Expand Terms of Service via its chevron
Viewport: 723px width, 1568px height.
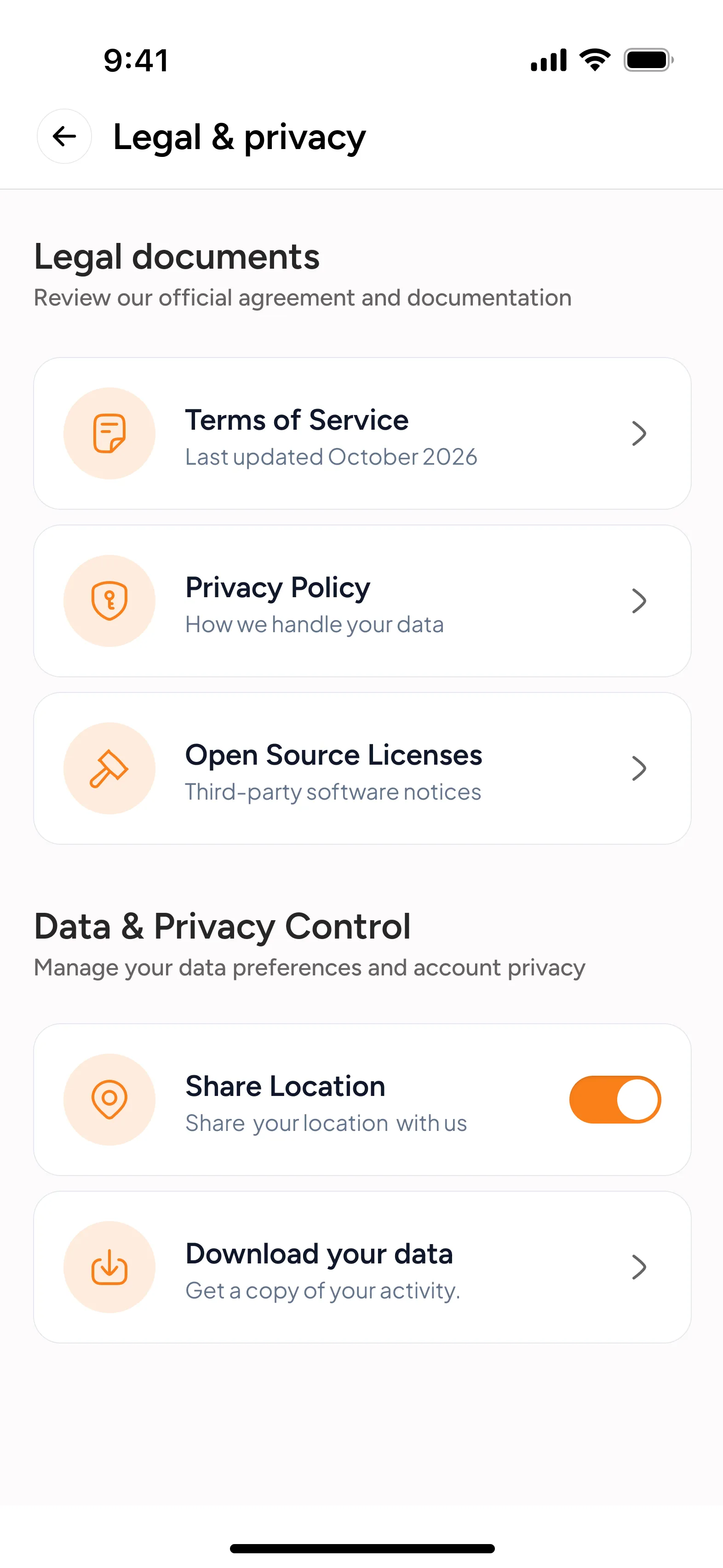coord(639,433)
